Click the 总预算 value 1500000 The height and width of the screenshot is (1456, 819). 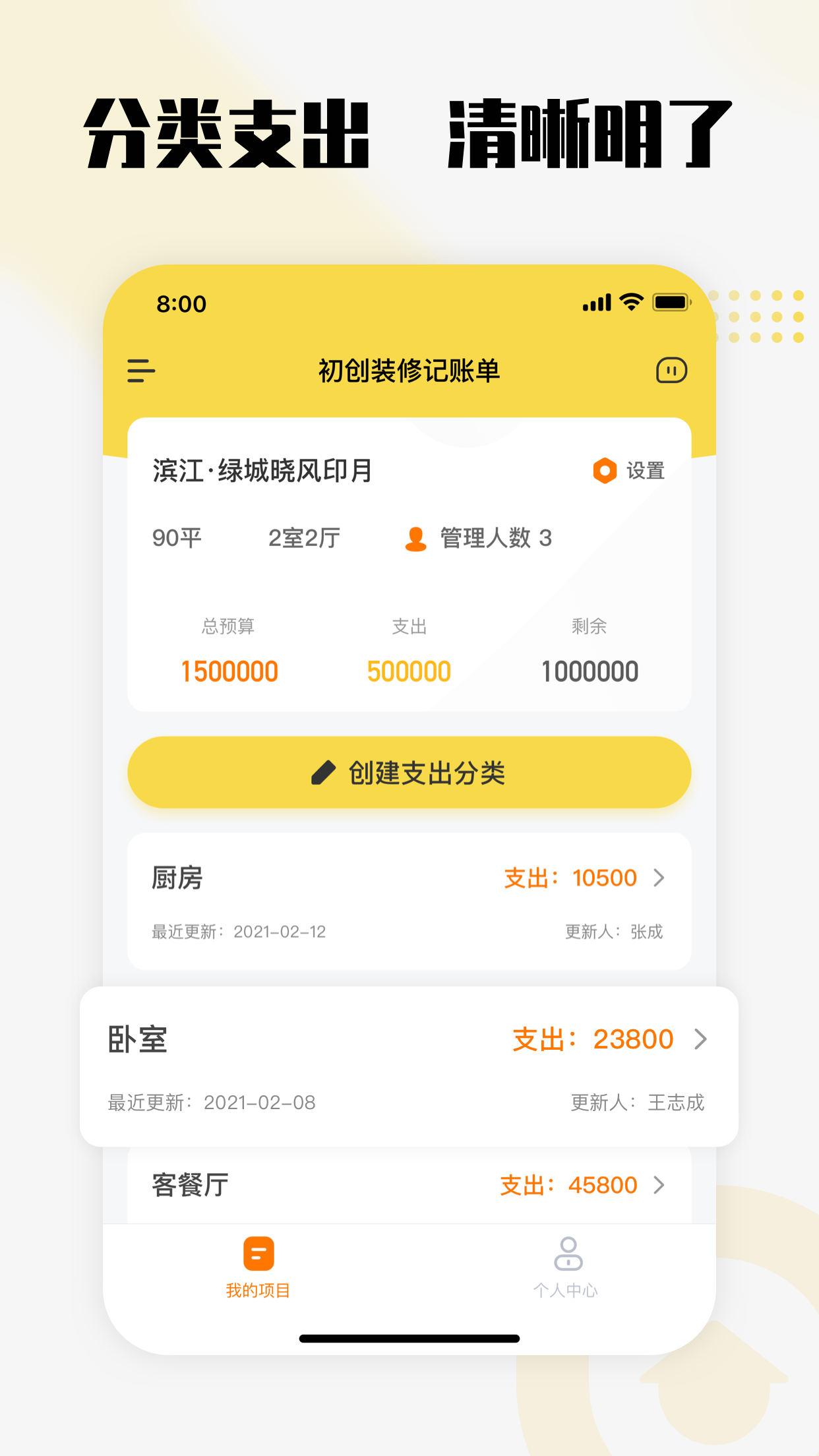click(231, 670)
